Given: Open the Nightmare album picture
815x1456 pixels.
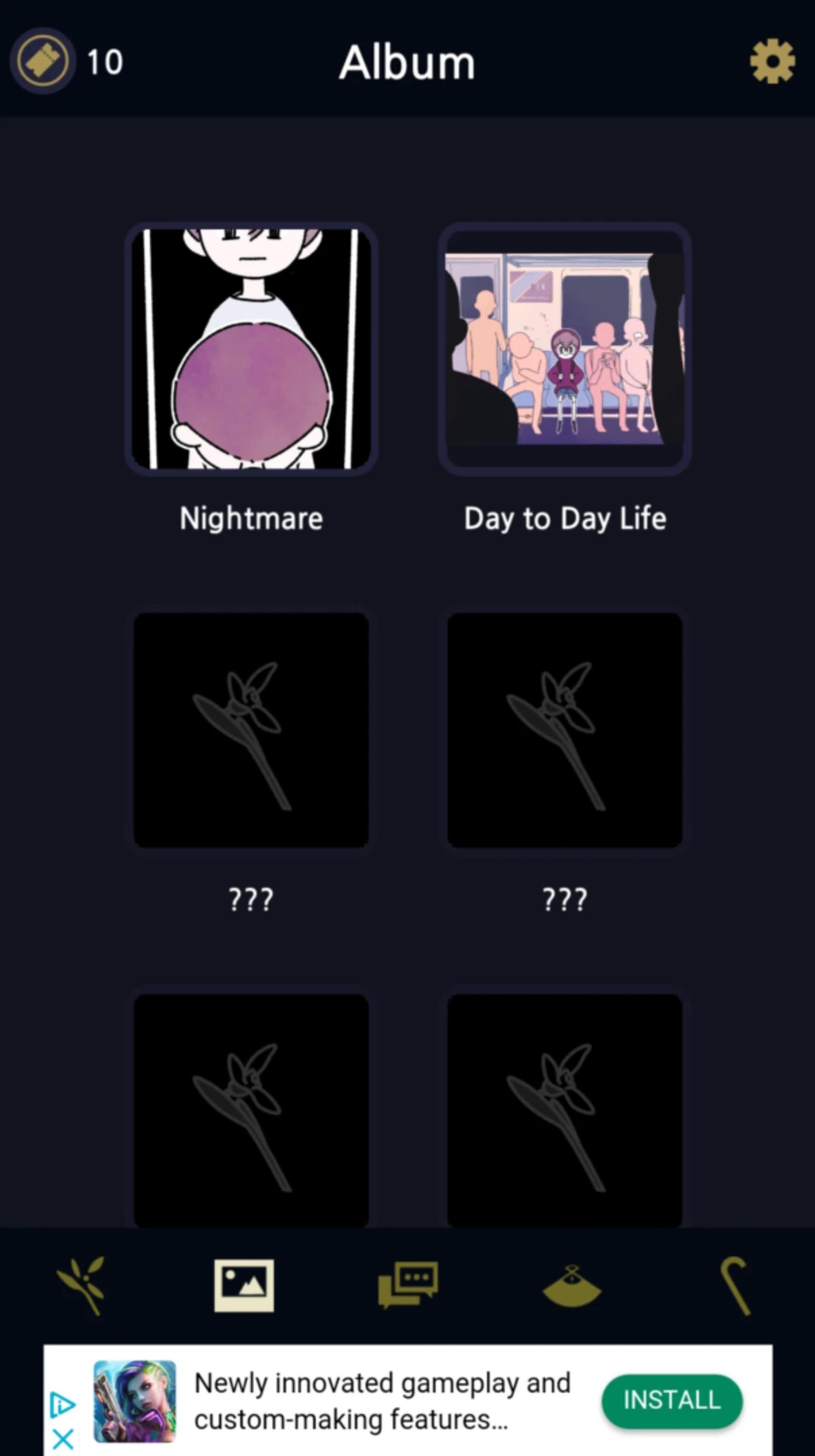Looking at the screenshot, I should [x=251, y=349].
